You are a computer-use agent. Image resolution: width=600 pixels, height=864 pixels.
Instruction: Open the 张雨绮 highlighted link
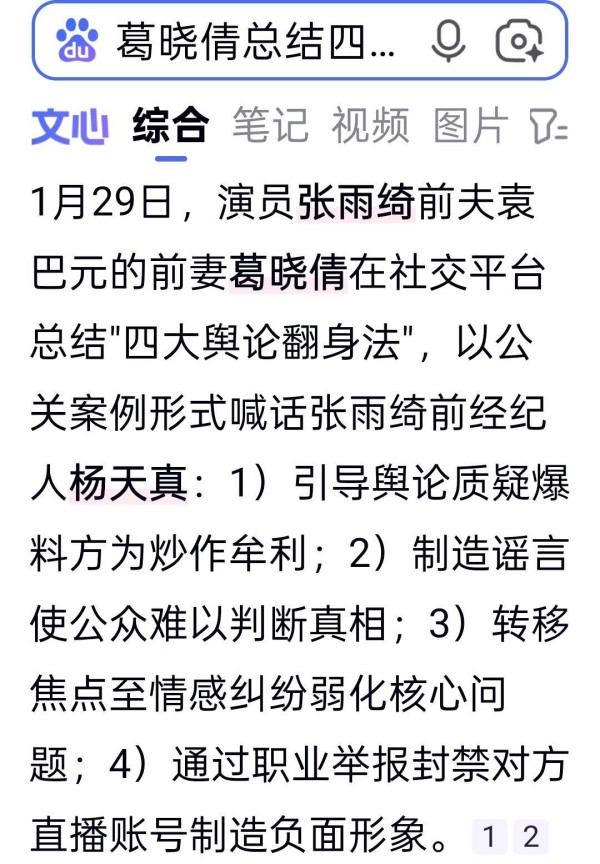click(356, 204)
